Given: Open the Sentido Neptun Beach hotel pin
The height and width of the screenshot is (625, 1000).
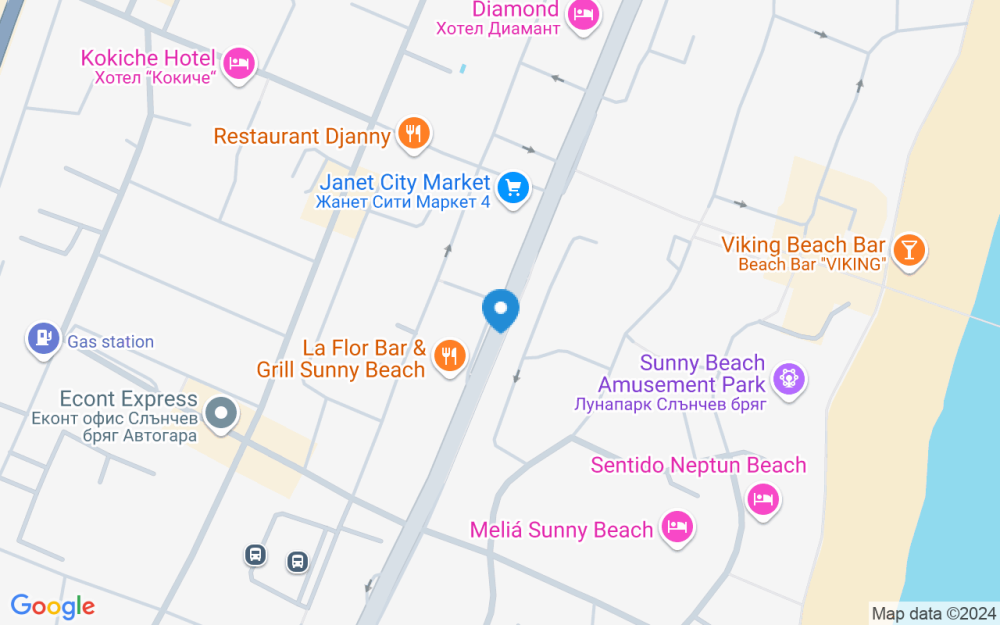Looking at the screenshot, I should 763,501.
